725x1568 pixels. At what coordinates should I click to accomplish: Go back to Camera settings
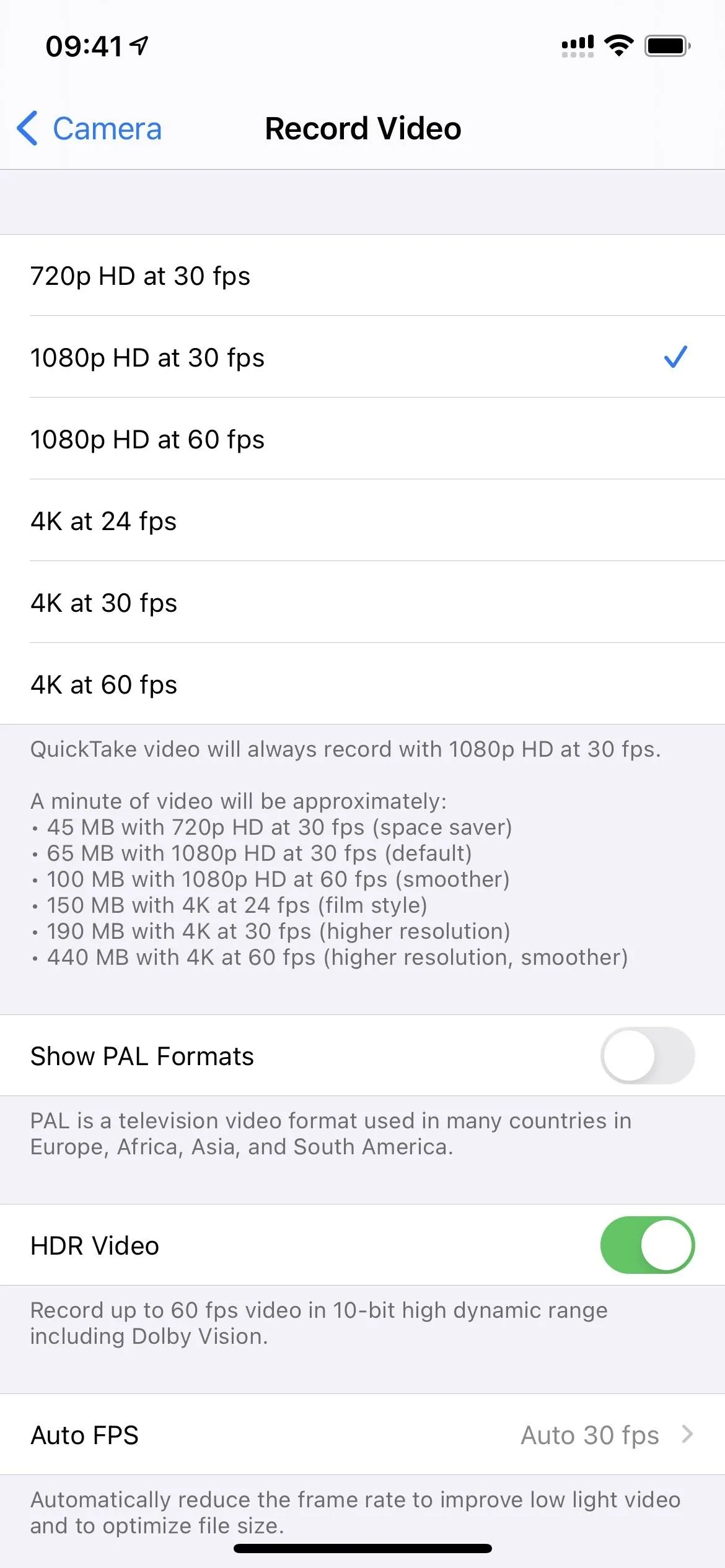point(89,129)
